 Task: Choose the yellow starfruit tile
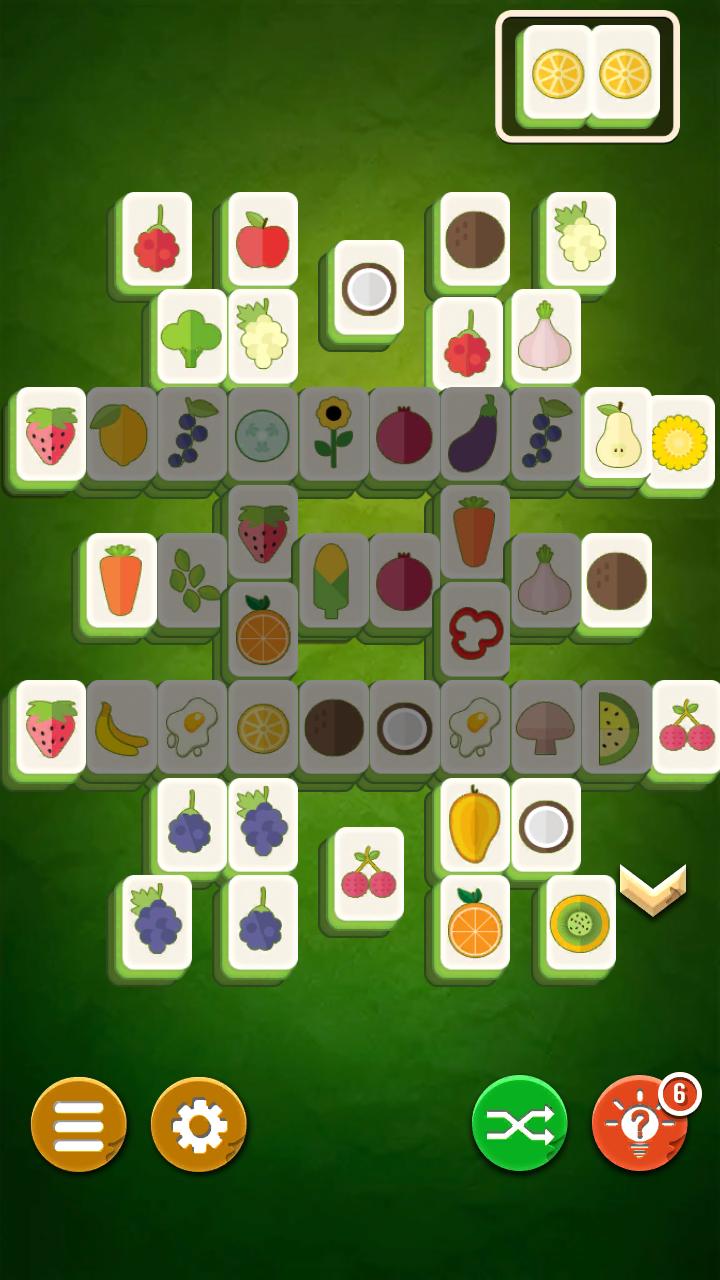tap(475, 825)
